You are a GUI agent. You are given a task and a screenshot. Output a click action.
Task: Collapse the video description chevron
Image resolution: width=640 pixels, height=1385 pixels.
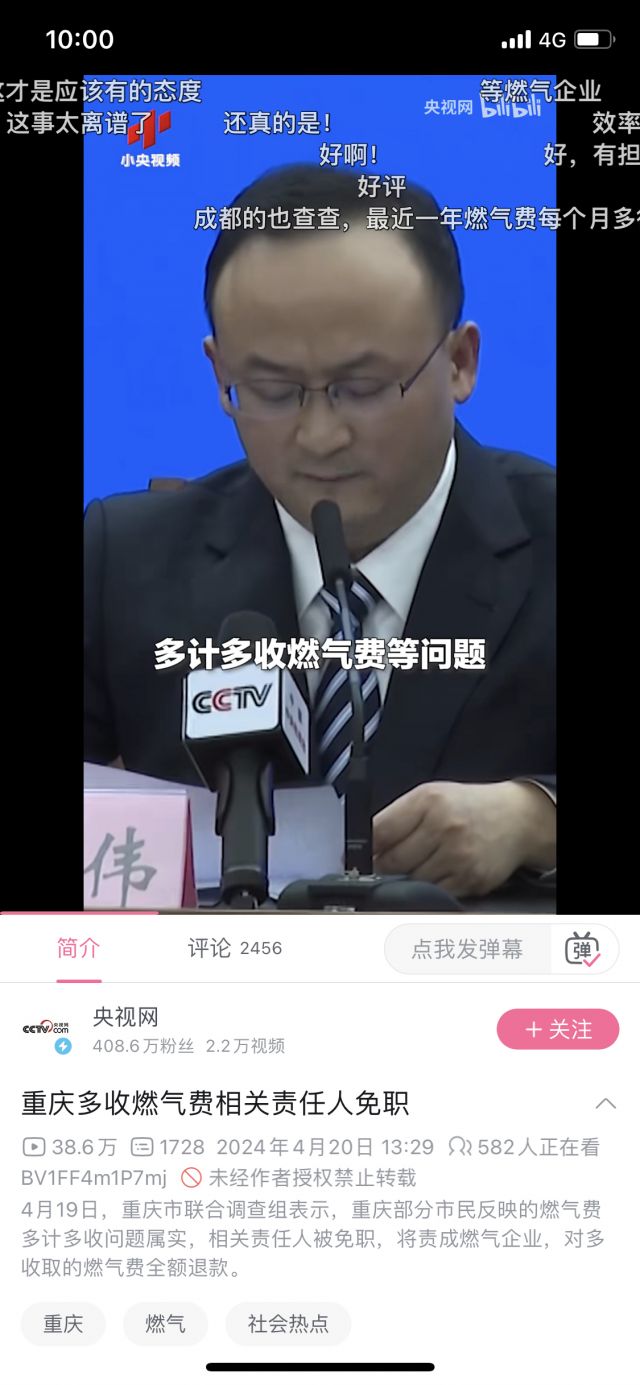[605, 1103]
